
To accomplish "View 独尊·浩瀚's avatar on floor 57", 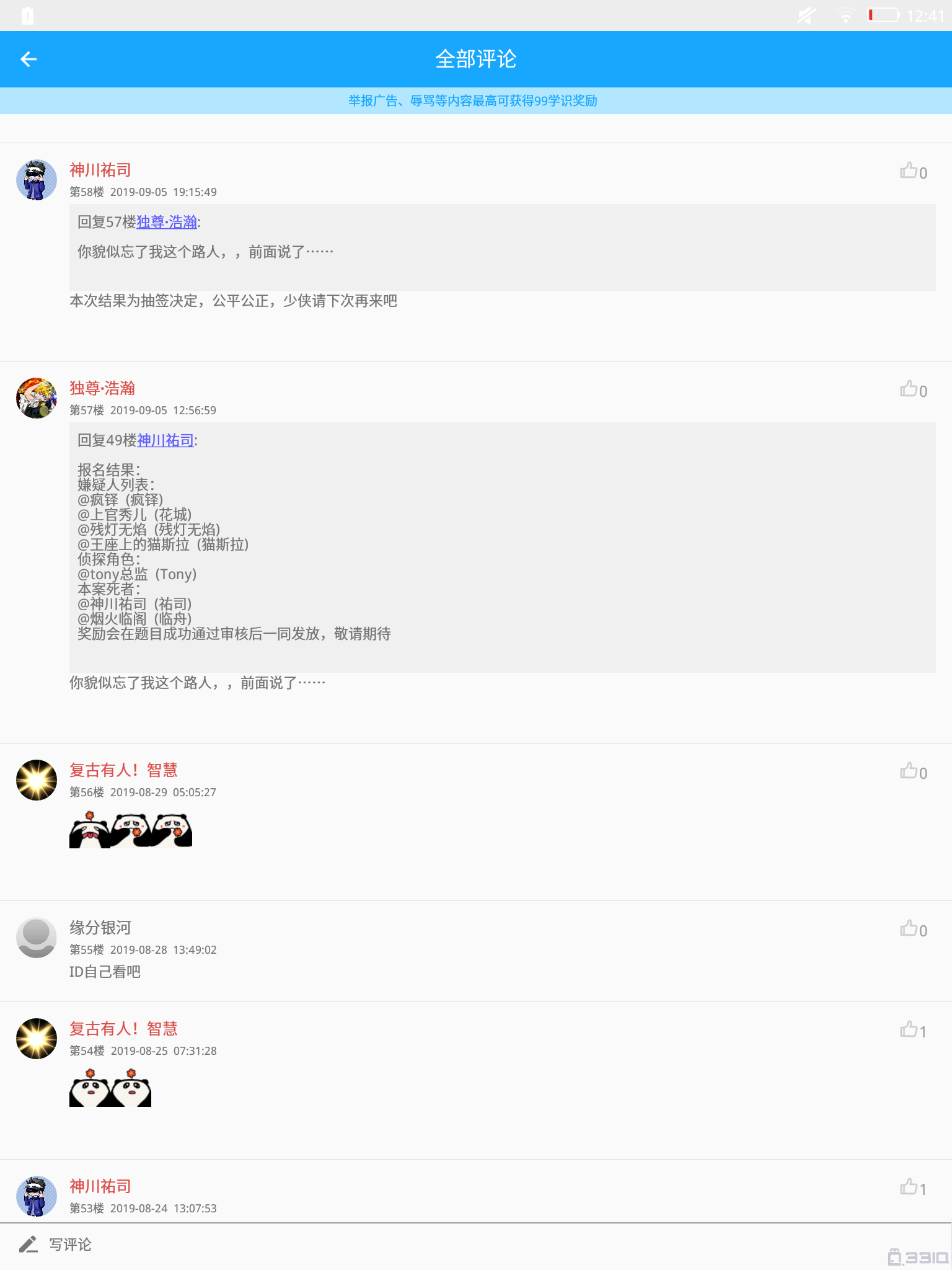I will coord(37,398).
